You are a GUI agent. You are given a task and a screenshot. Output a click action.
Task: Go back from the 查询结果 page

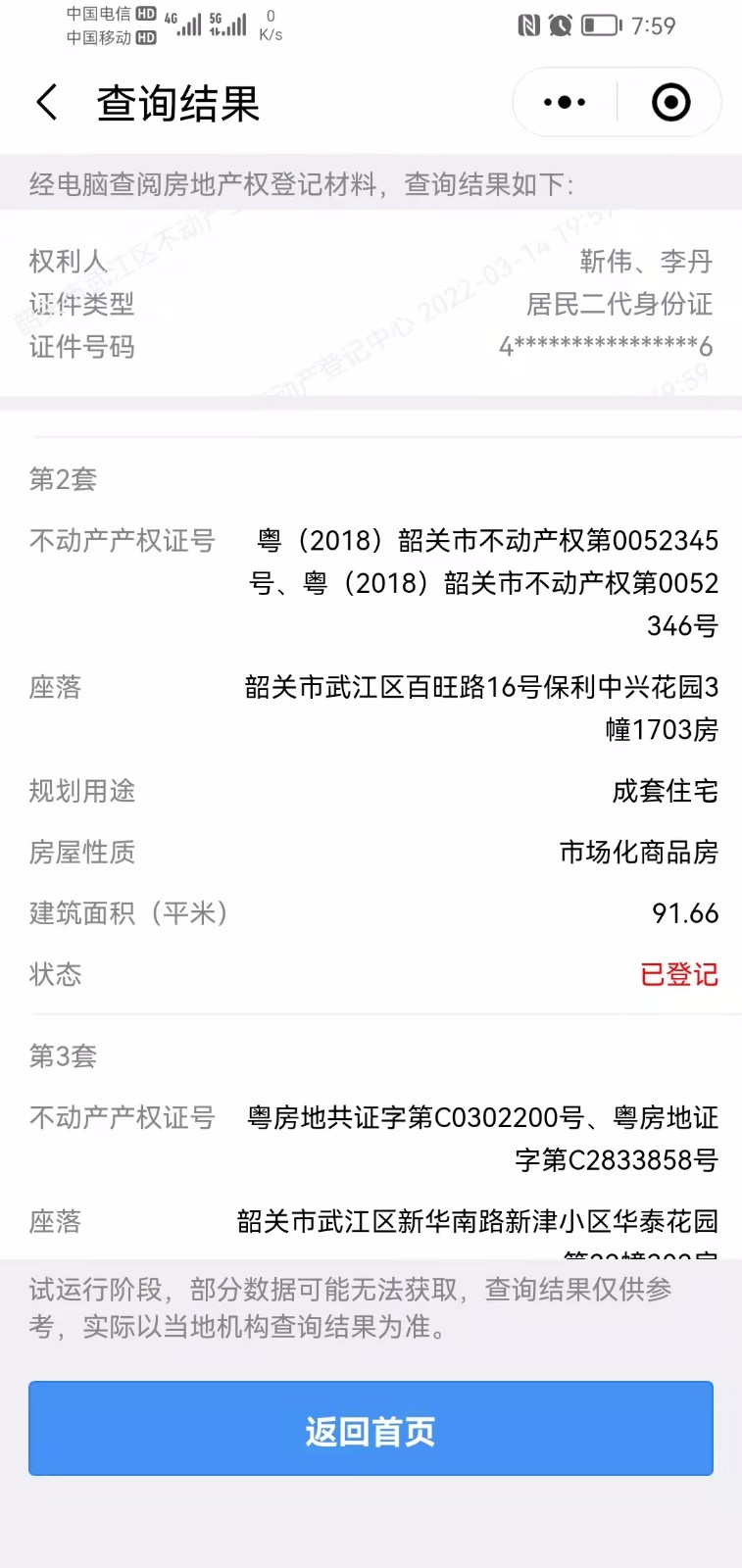point(47,102)
